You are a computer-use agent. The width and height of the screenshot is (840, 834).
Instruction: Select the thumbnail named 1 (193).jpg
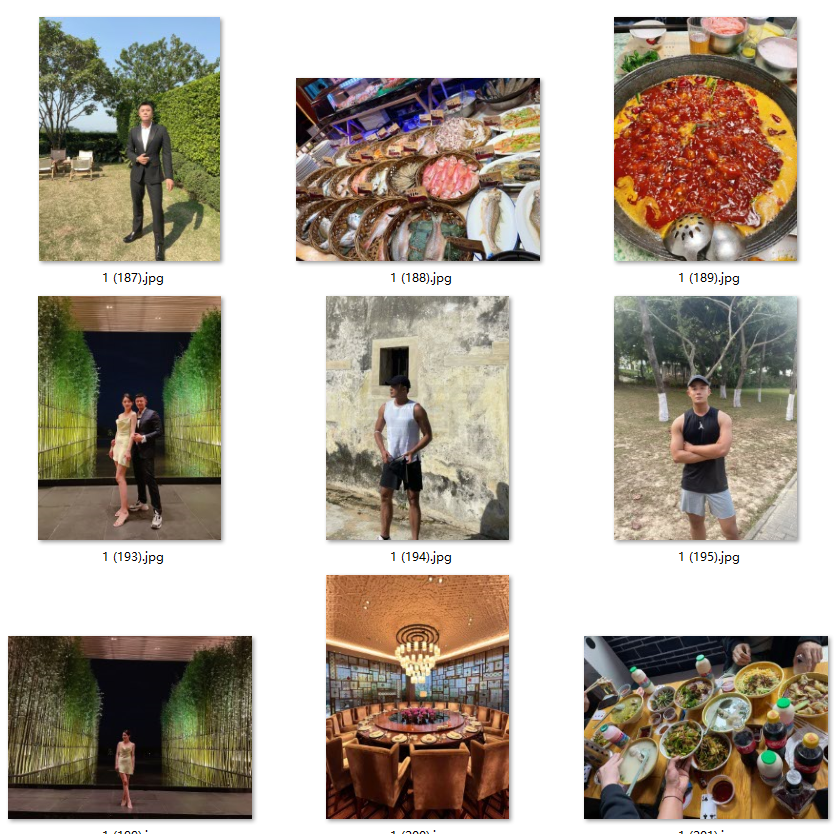coord(130,418)
